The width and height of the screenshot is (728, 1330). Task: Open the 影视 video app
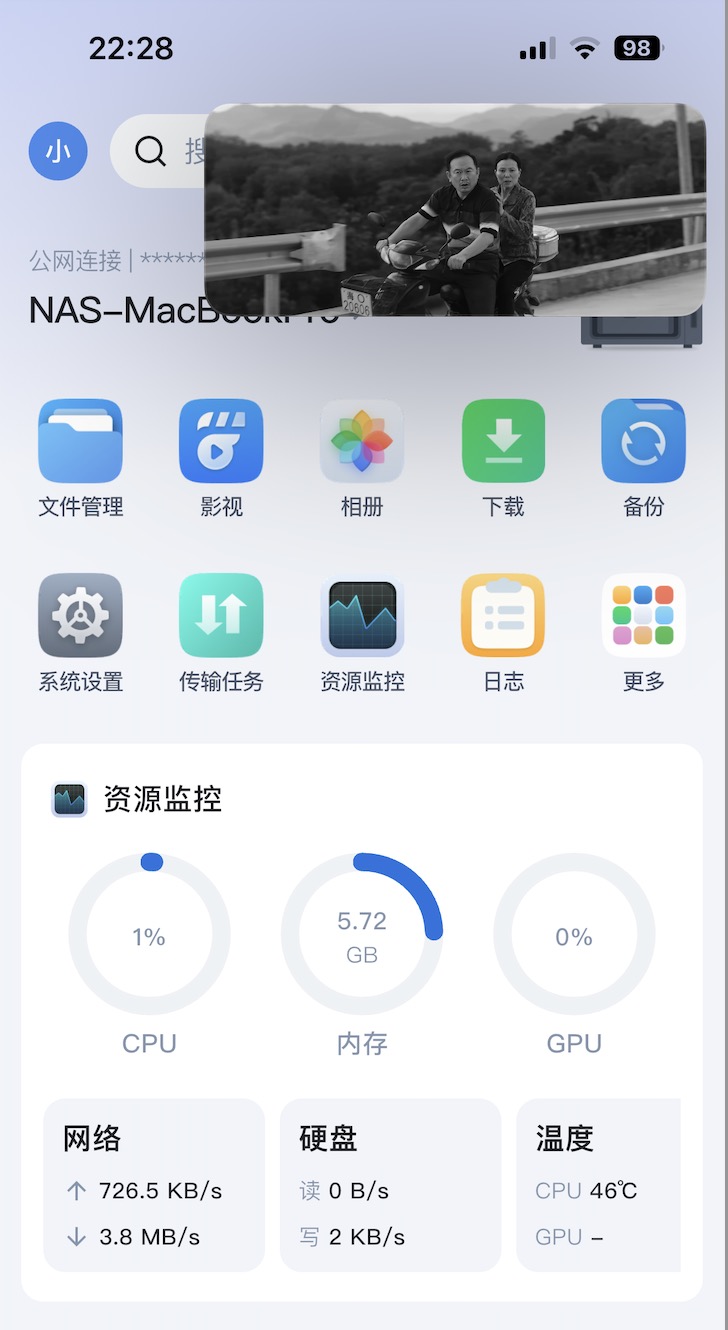pos(221,441)
